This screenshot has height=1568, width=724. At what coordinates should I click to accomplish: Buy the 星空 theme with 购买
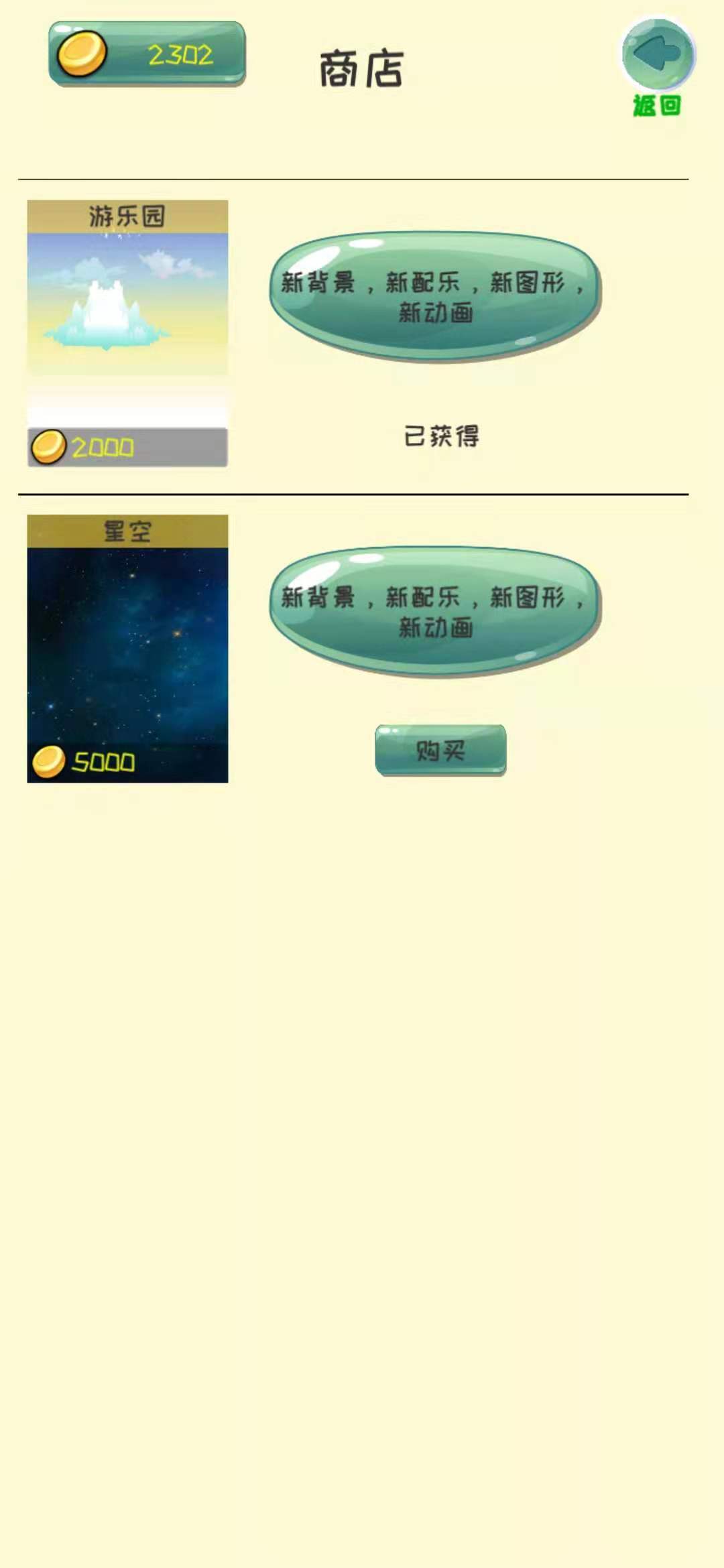(x=440, y=750)
